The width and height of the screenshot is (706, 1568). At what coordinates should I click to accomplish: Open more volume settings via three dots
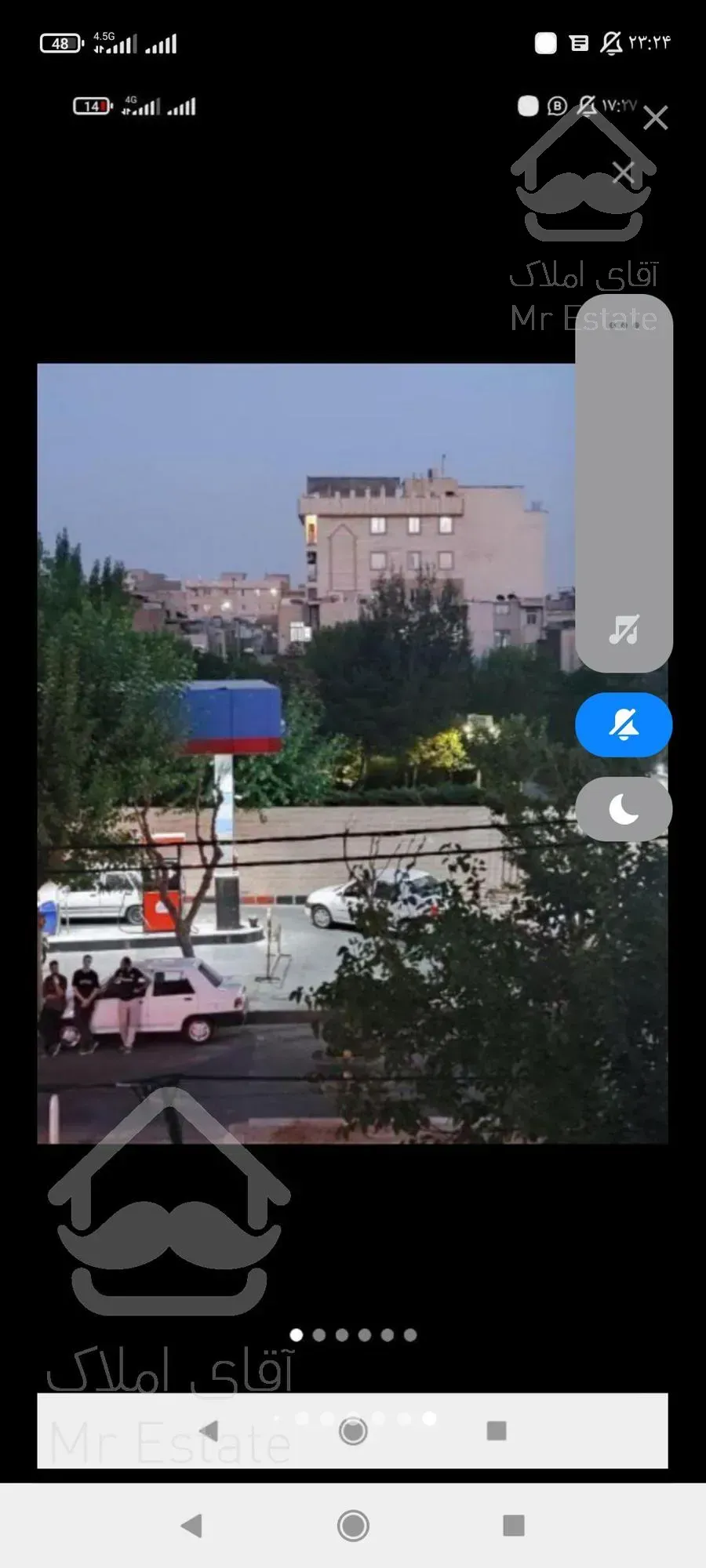pyautogui.click(x=624, y=323)
